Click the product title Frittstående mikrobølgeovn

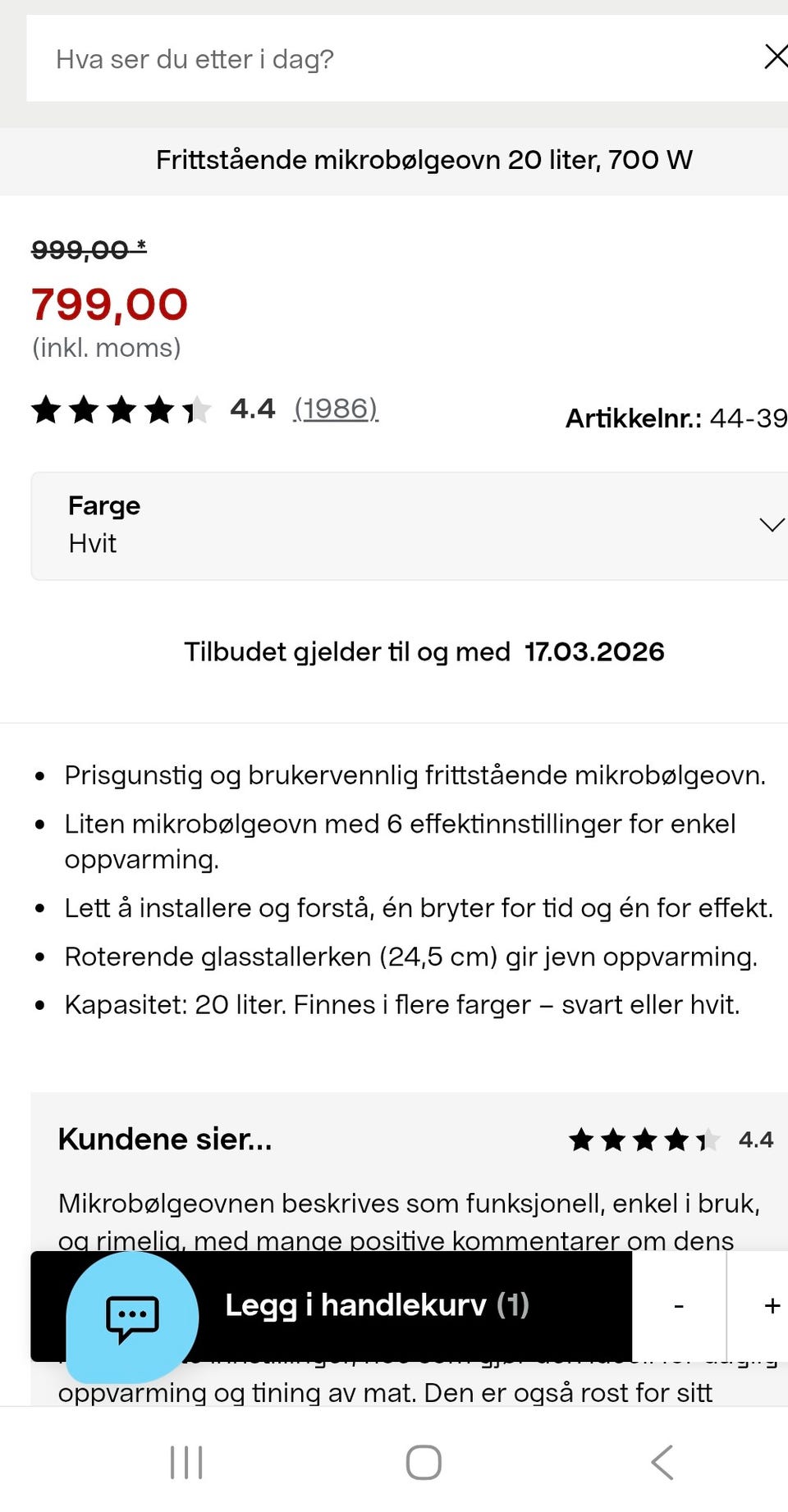click(x=424, y=160)
